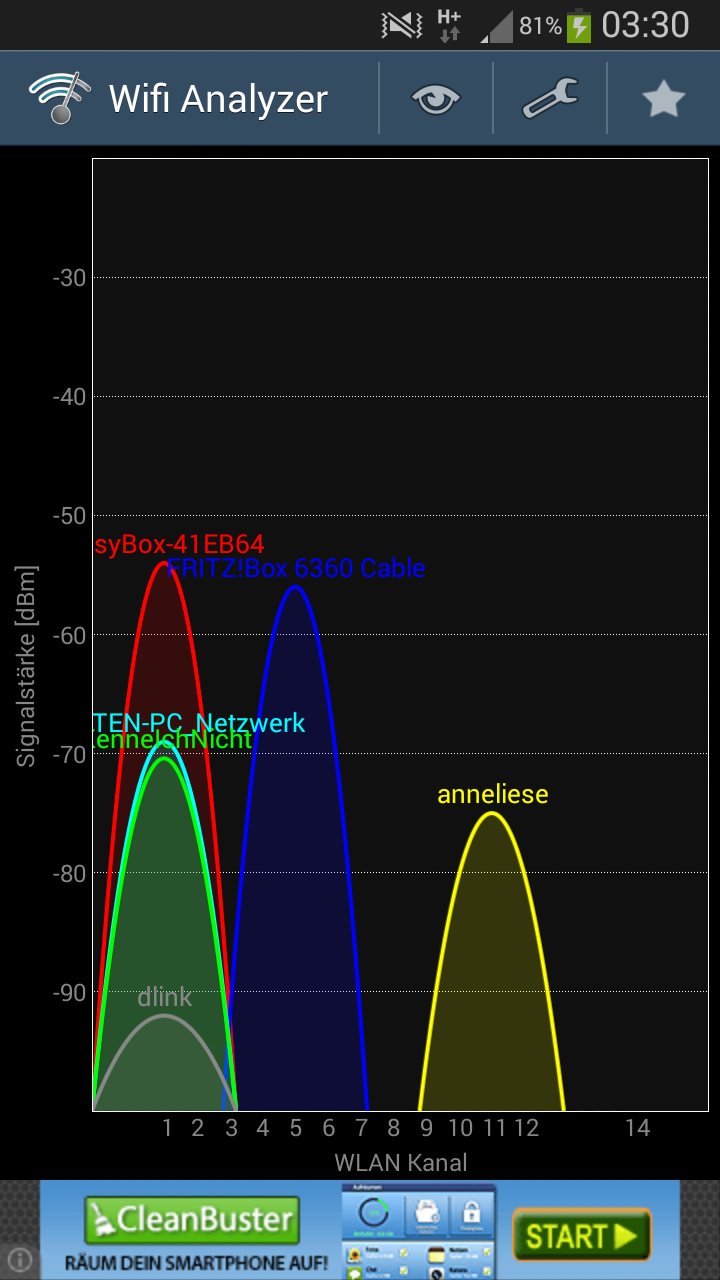Open the settings wrench icon
This screenshot has width=720, height=1280.
tap(550, 99)
